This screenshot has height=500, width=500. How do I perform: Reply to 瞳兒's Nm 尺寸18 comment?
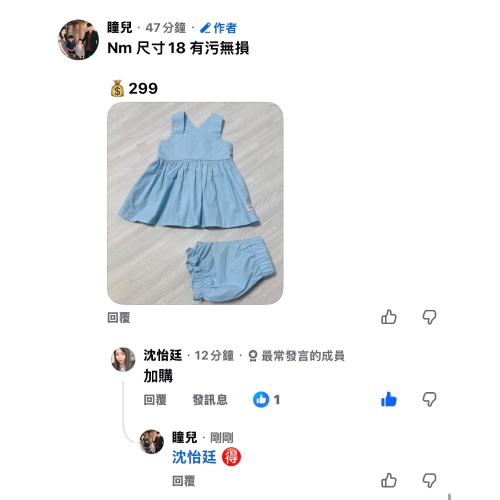119,318
